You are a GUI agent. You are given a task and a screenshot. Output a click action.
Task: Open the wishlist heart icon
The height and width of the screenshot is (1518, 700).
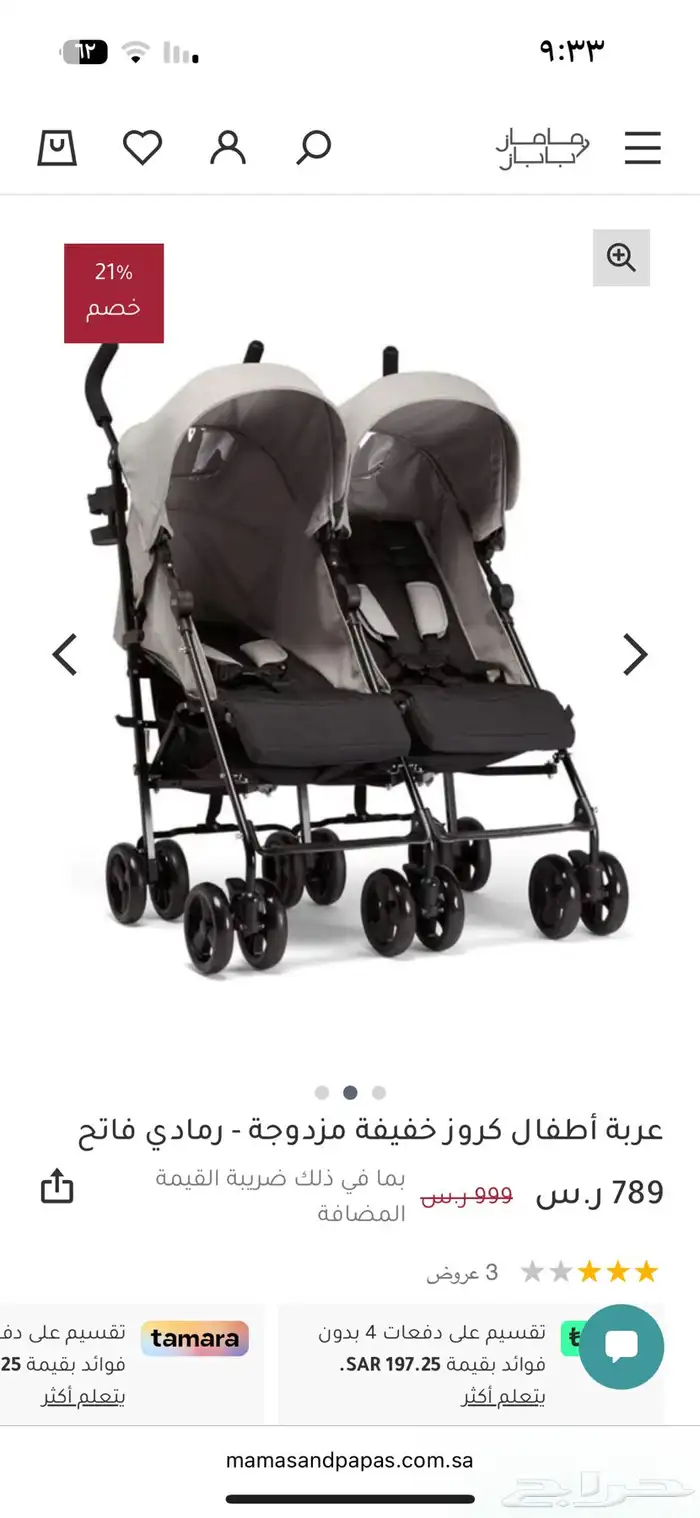142,148
